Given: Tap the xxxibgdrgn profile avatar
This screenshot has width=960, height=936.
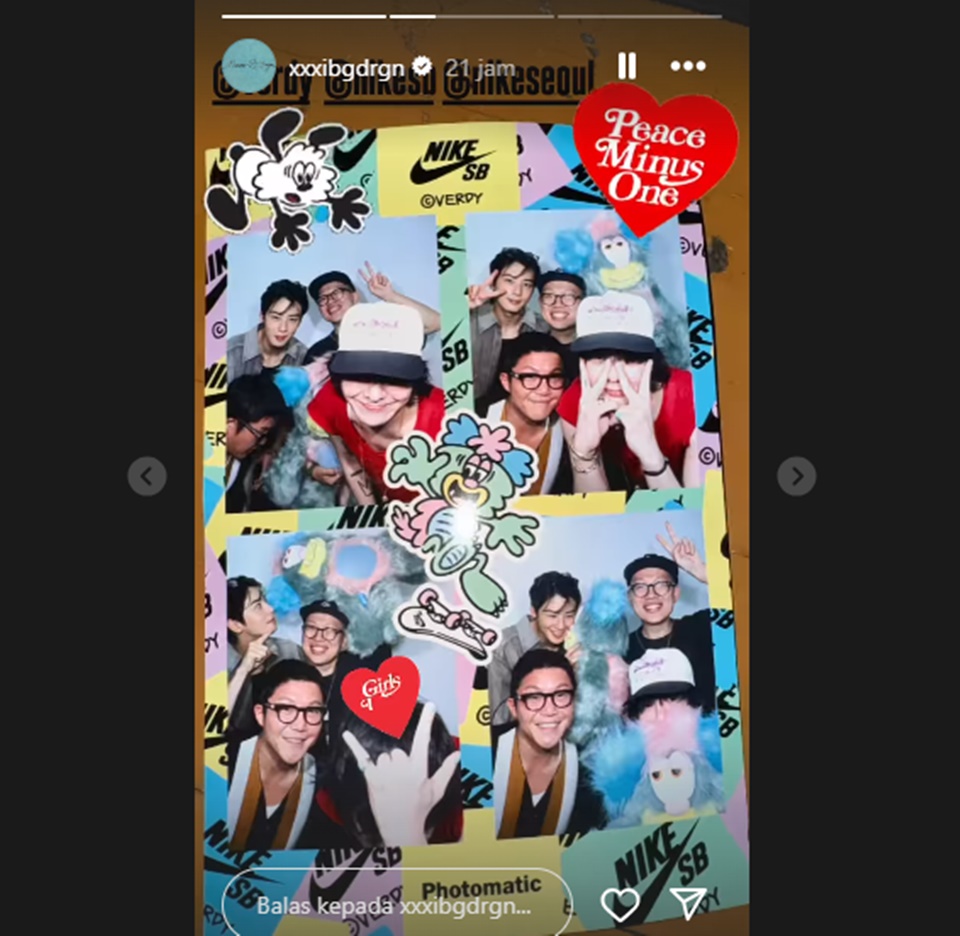Looking at the screenshot, I should coord(249,66).
